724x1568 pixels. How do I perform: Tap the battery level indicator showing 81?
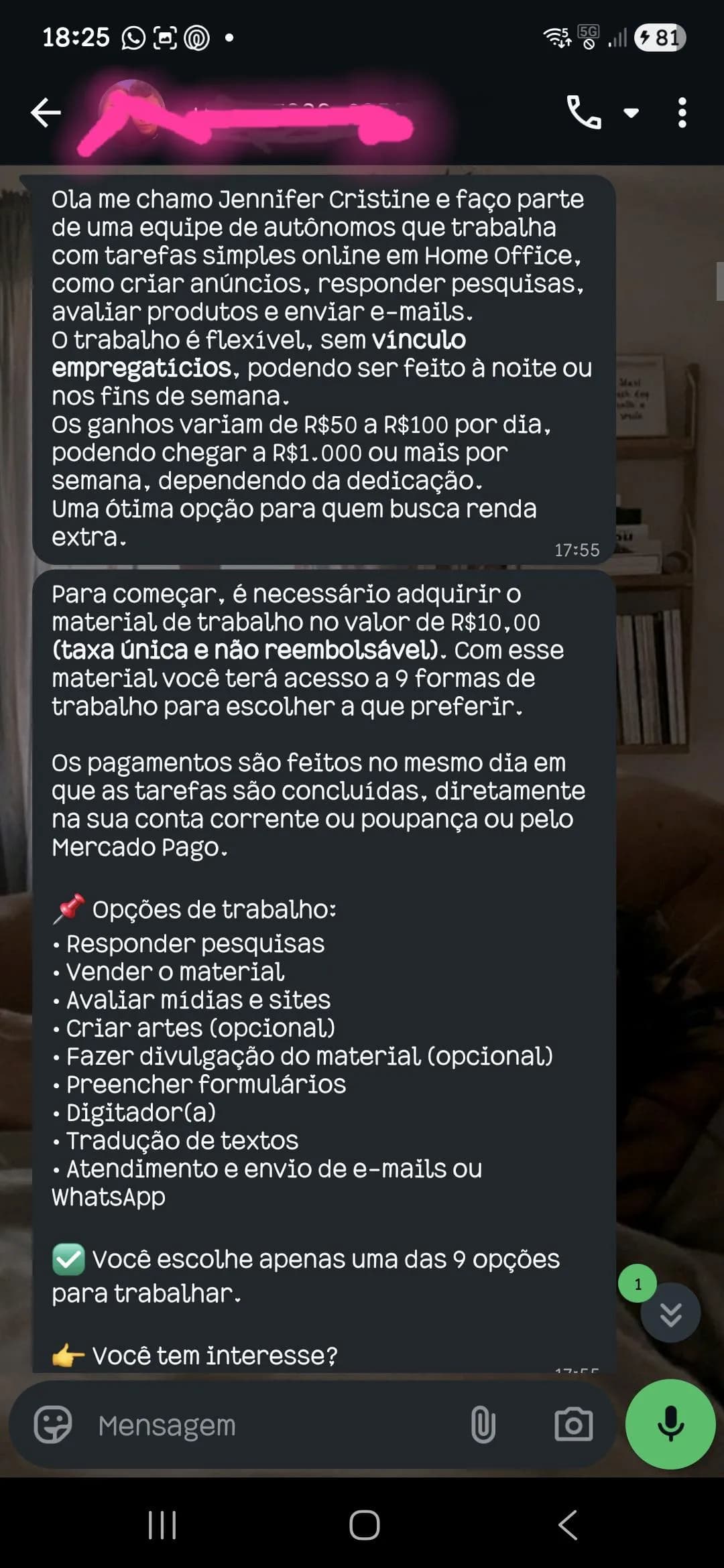tap(661, 38)
